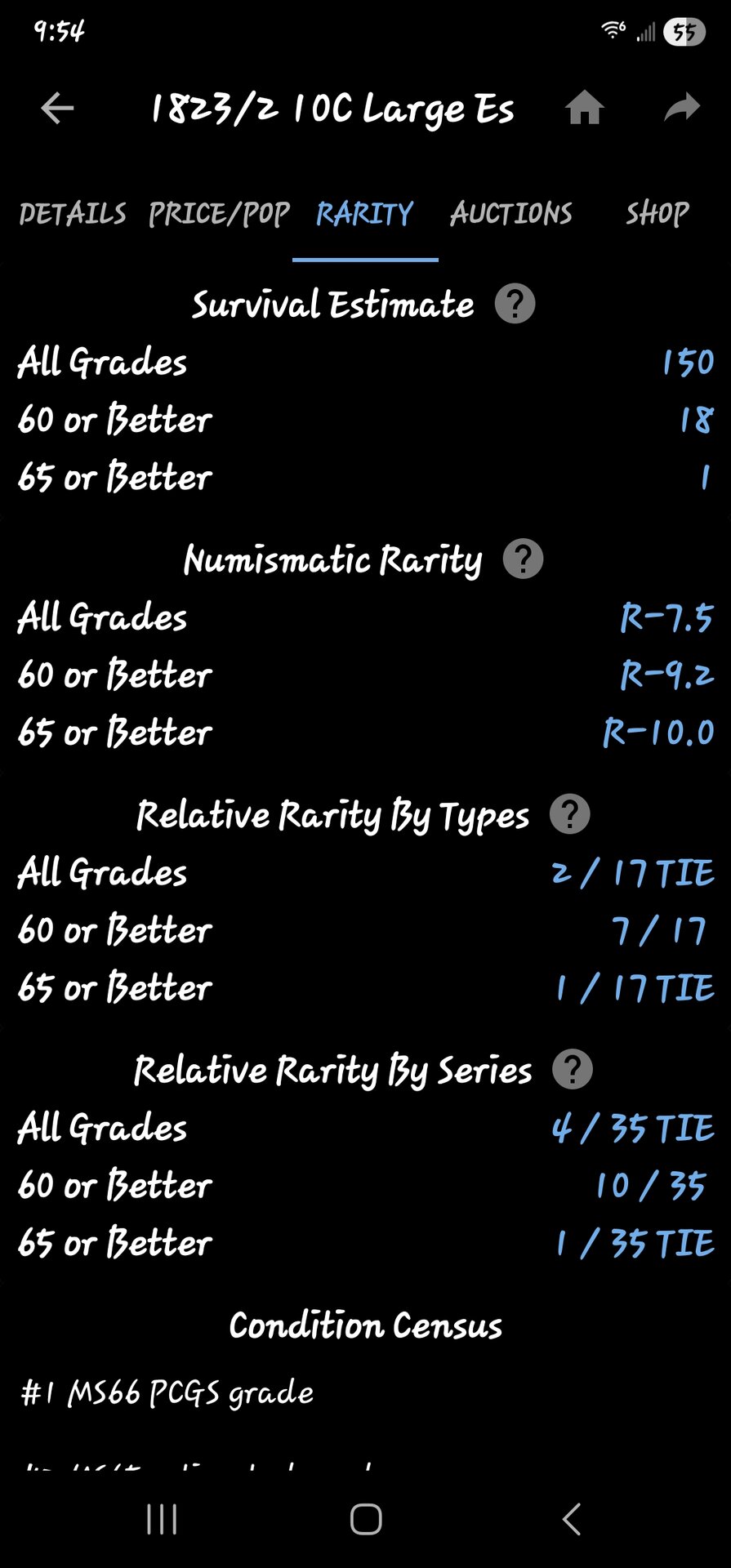This screenshot has height=1568, width=731.
Task: Open the Shop tab
Action: click(657, 214)
